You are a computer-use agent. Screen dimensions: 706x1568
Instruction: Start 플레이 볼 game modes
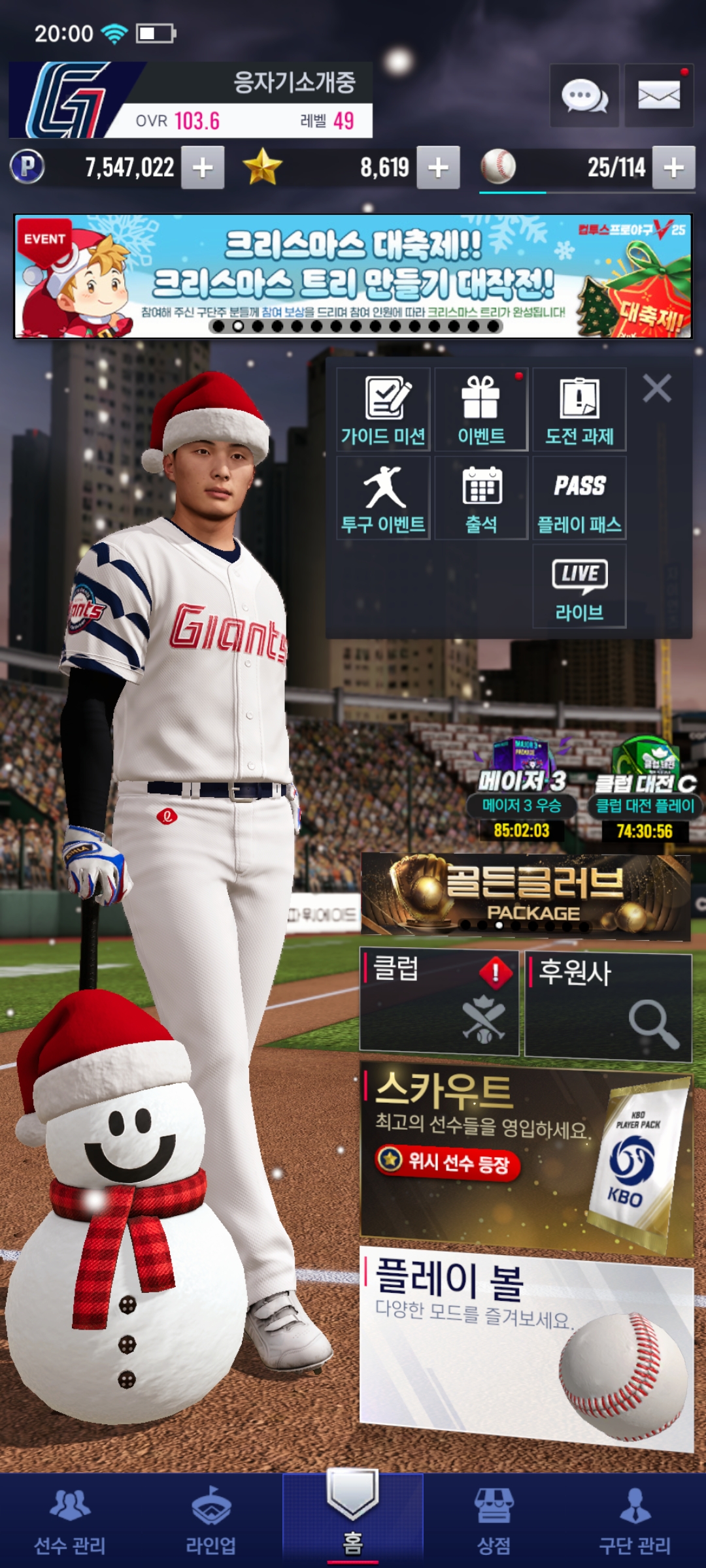[x=526, y=1346]
